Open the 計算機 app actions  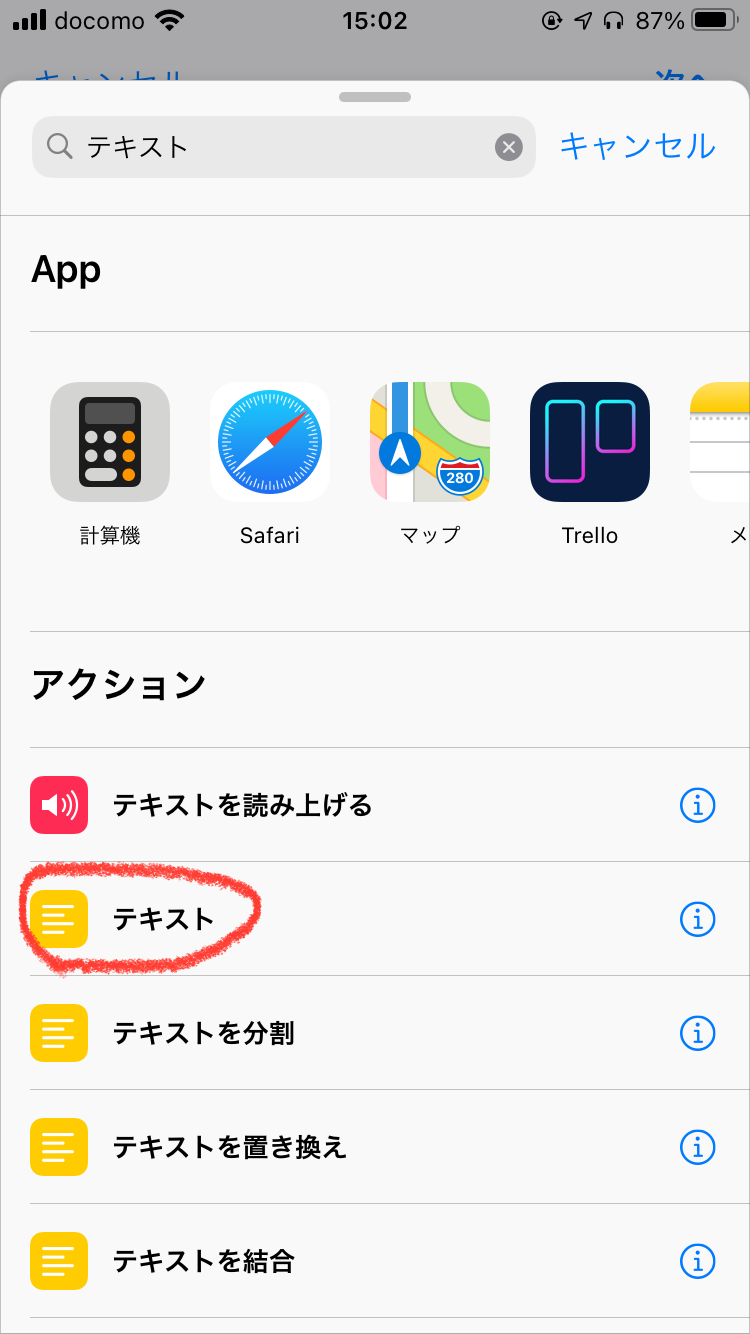(110, 464)
